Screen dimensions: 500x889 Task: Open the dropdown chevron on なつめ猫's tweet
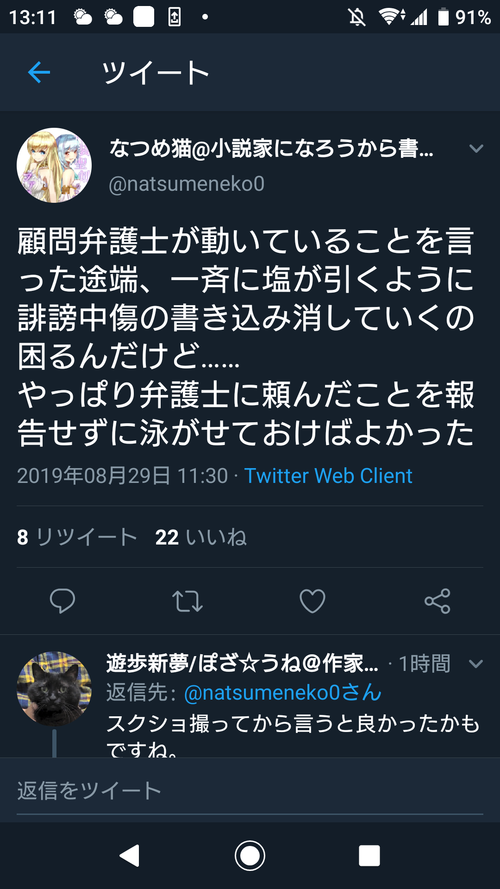click(x=476, y=149)
